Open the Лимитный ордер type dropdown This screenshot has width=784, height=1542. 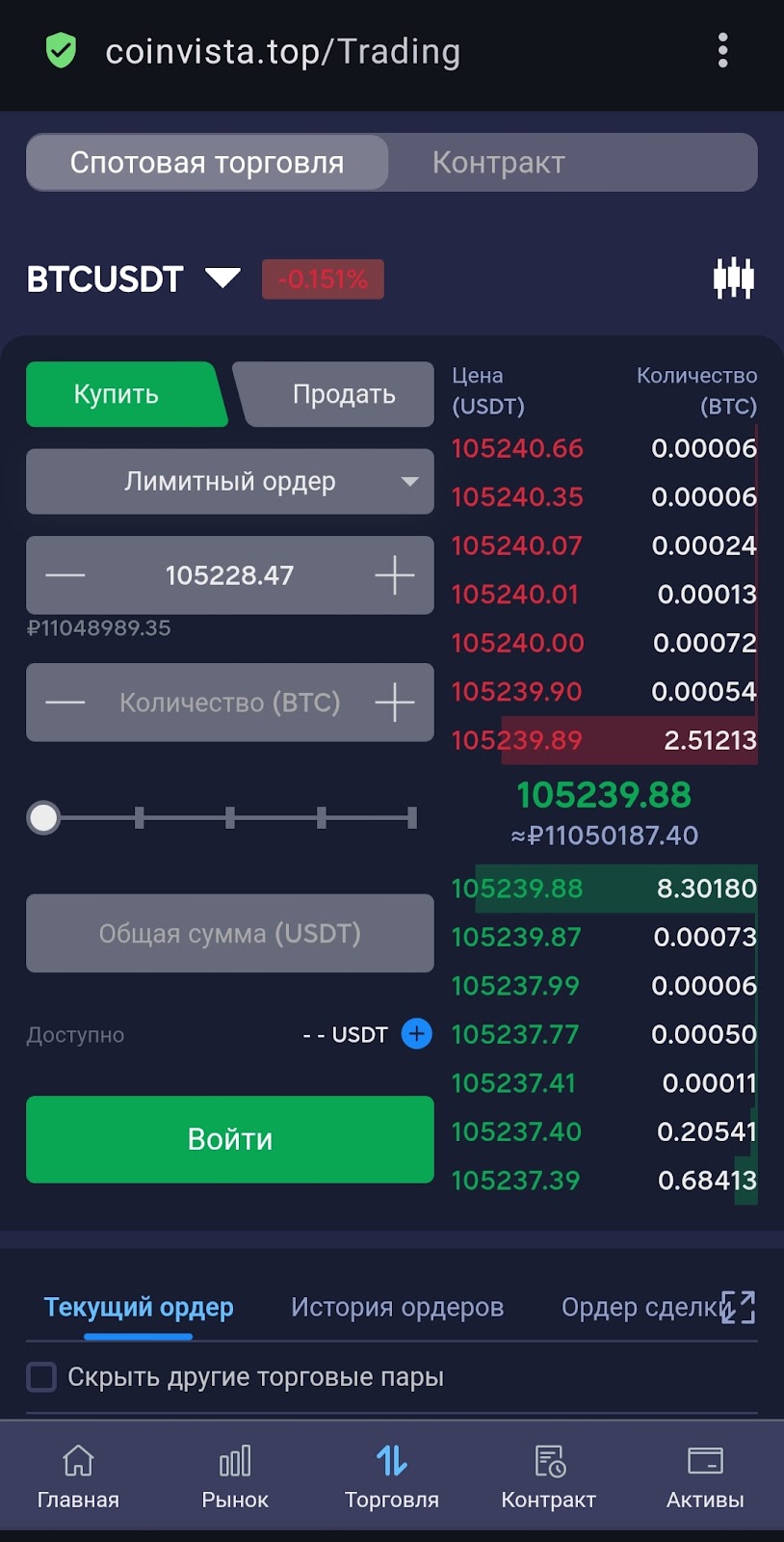229,481
